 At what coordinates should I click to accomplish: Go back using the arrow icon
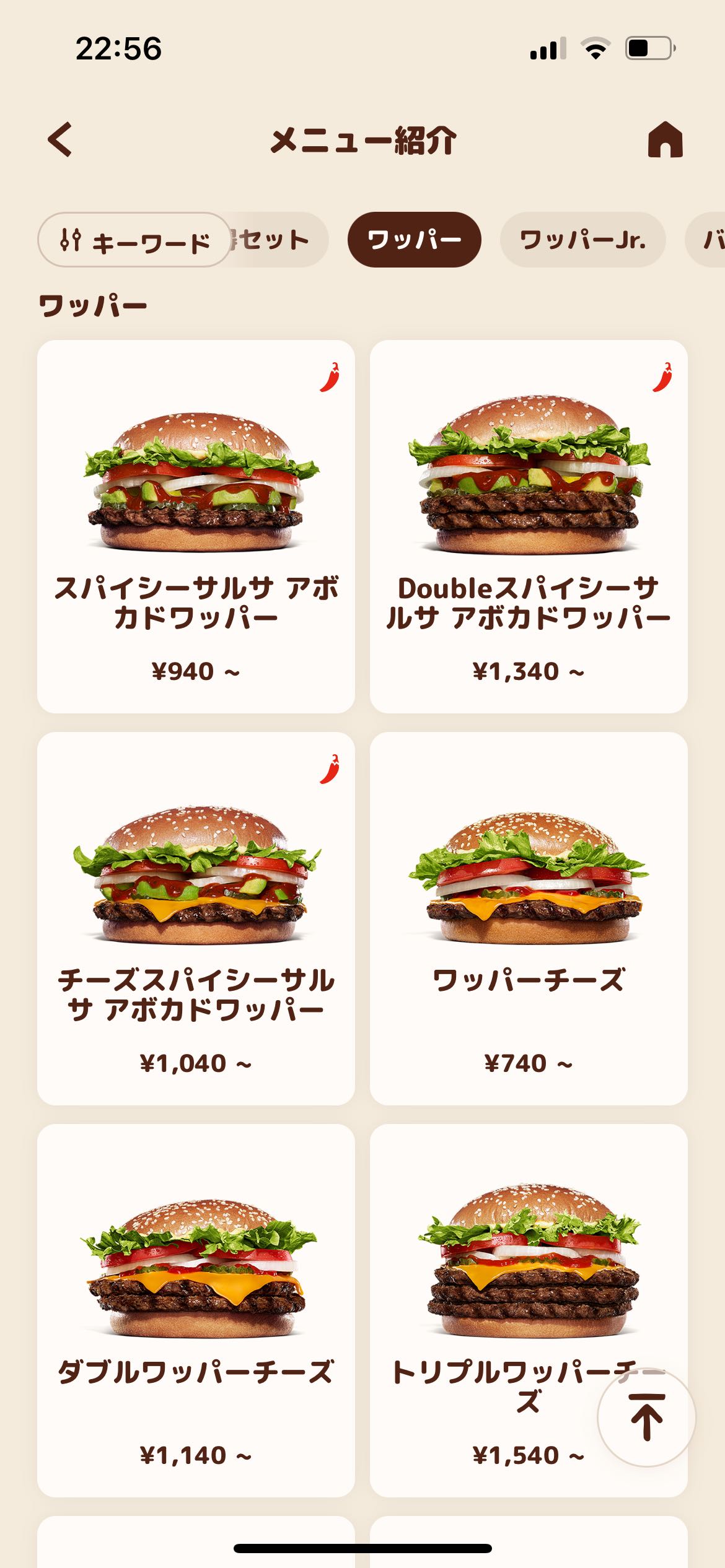coord(60,139)
